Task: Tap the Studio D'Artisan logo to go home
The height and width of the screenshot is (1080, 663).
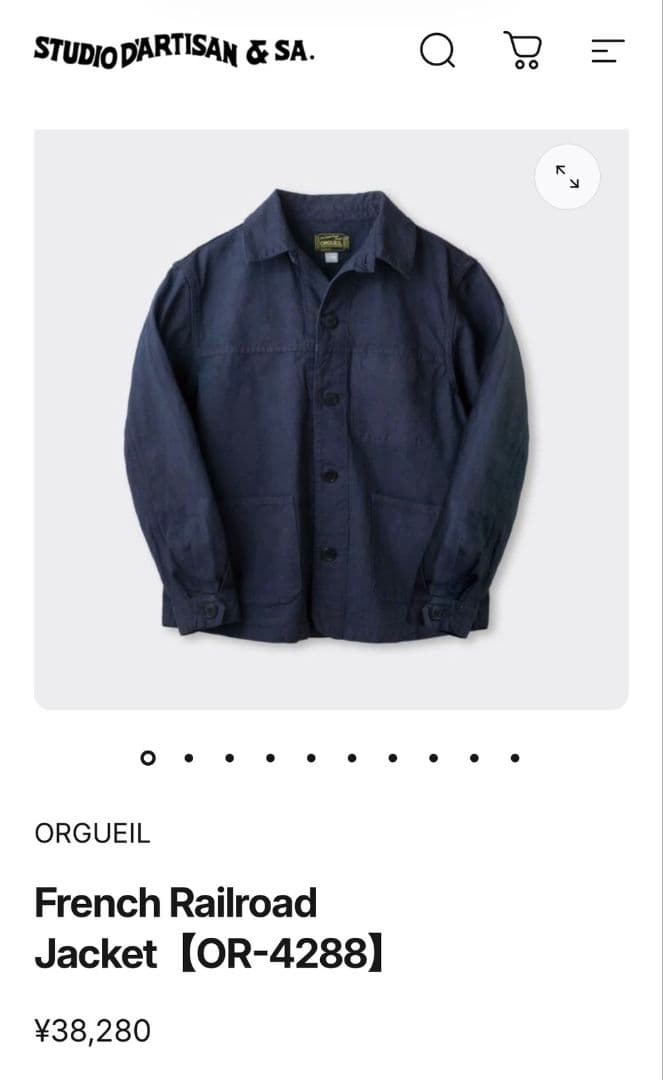Action: [x=174, y=50]
